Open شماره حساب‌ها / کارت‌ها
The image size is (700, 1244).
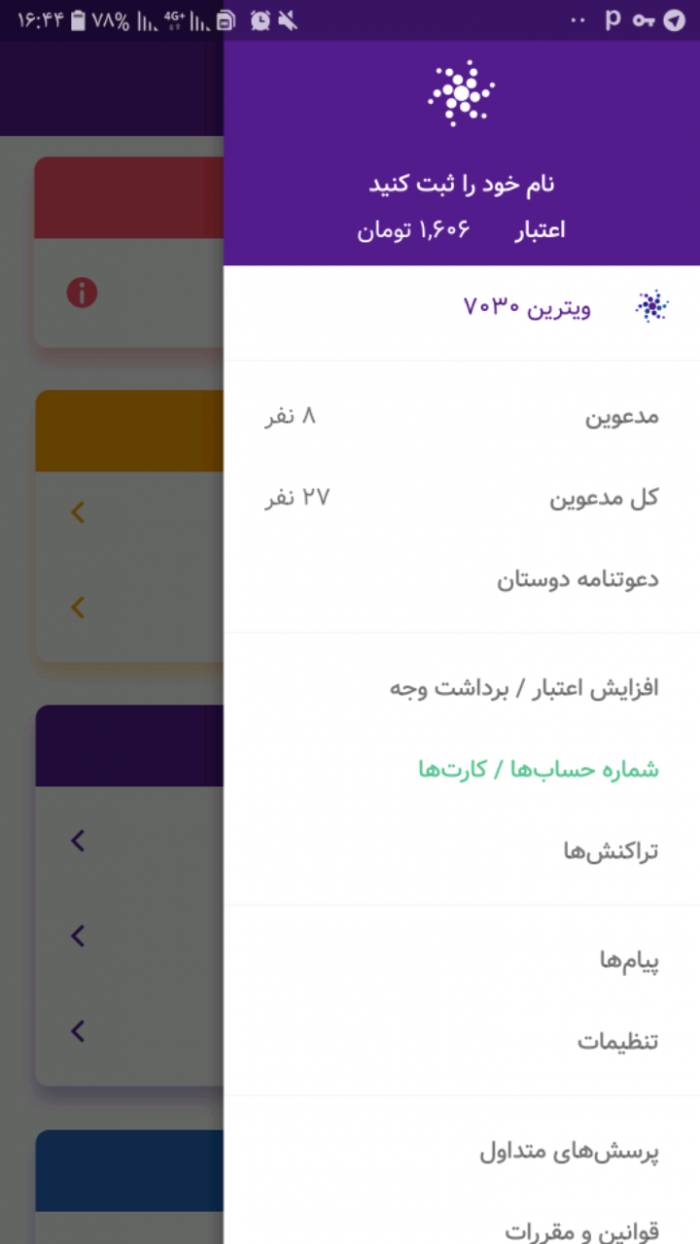coord(462,770)
